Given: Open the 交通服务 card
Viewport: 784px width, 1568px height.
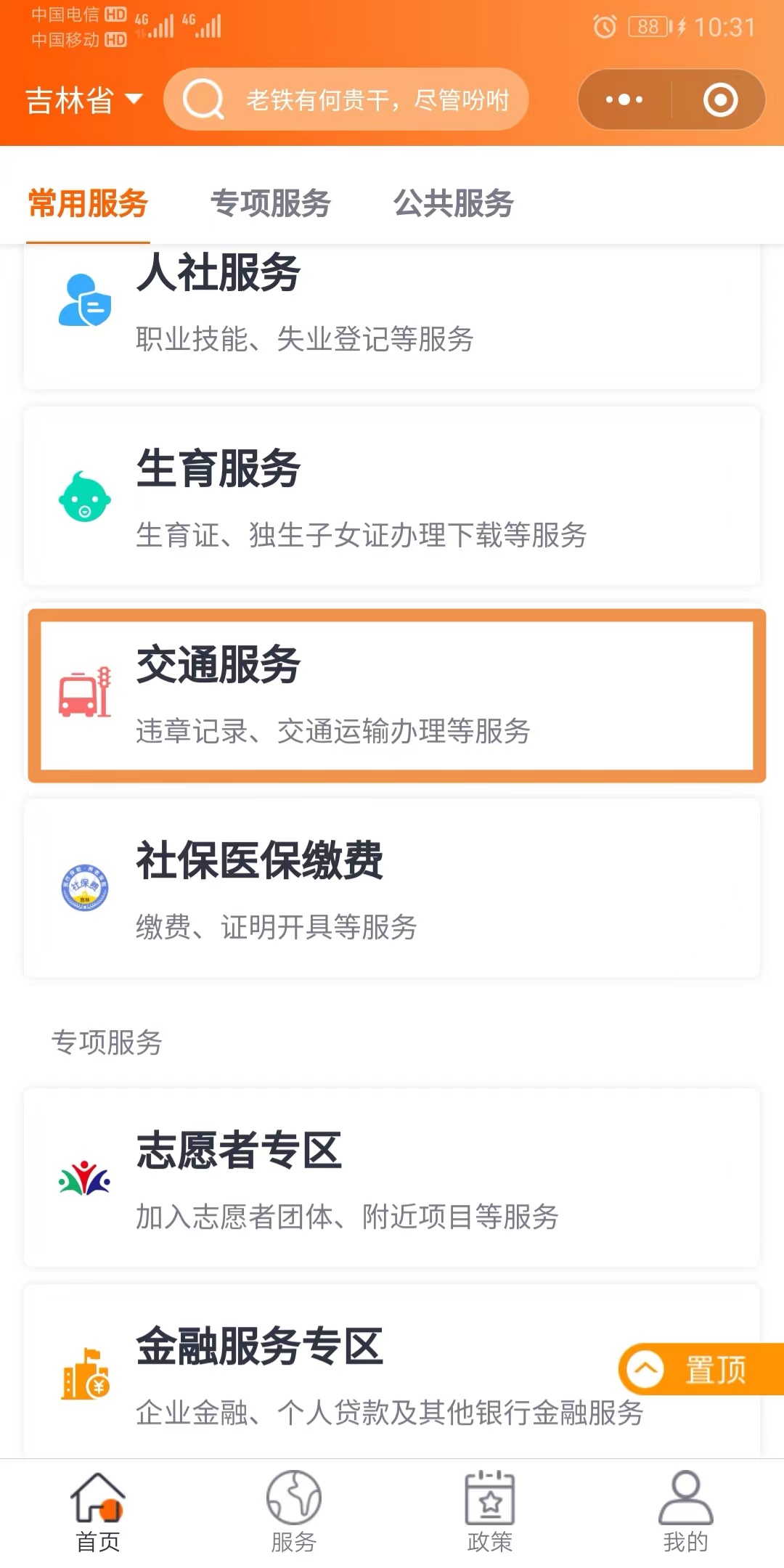Looking at the screenshot, I should click(x=397, y=695).
